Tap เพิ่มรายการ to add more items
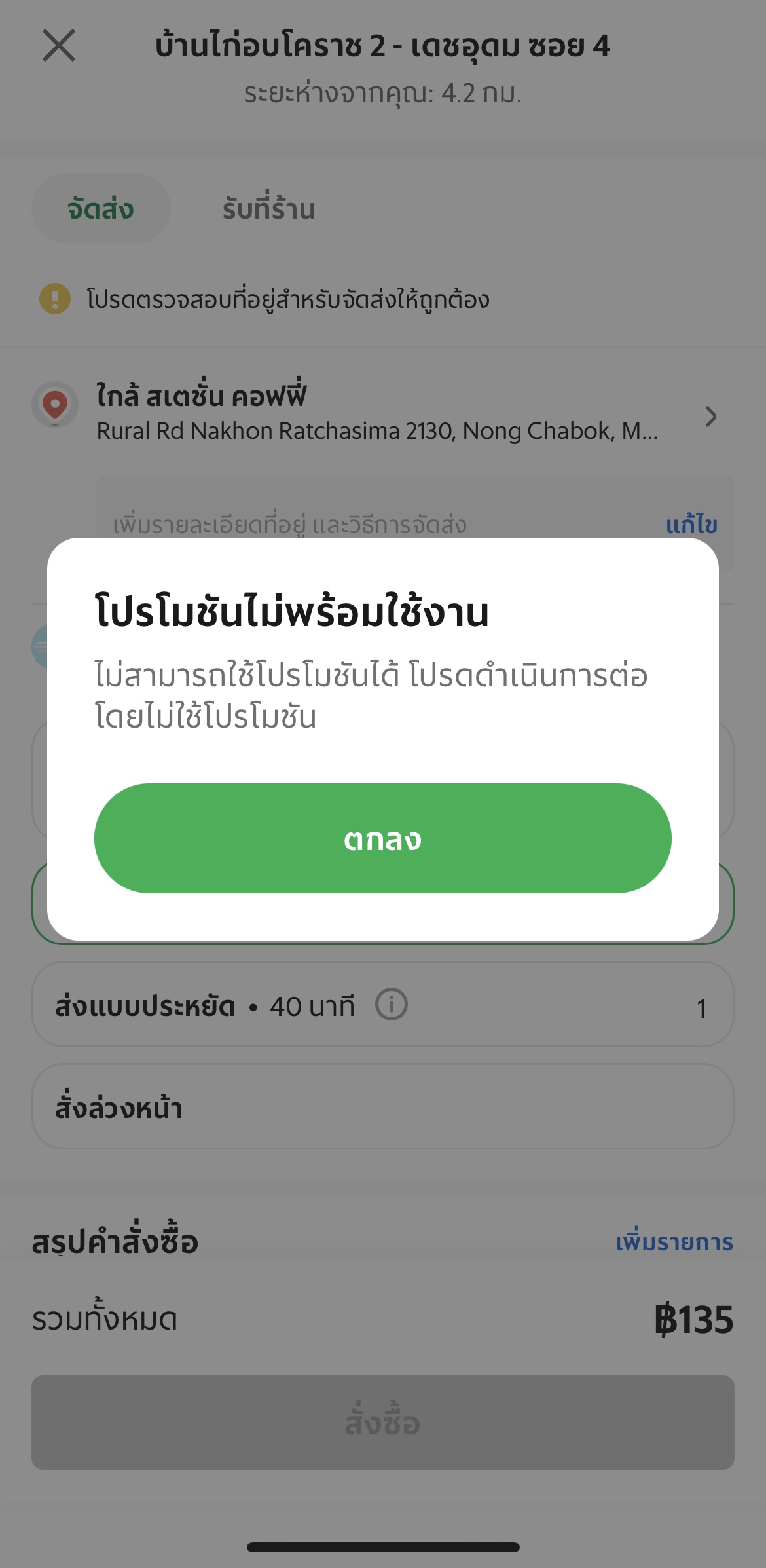This screenshot has width=766, height=1568. coord(674,1242)
